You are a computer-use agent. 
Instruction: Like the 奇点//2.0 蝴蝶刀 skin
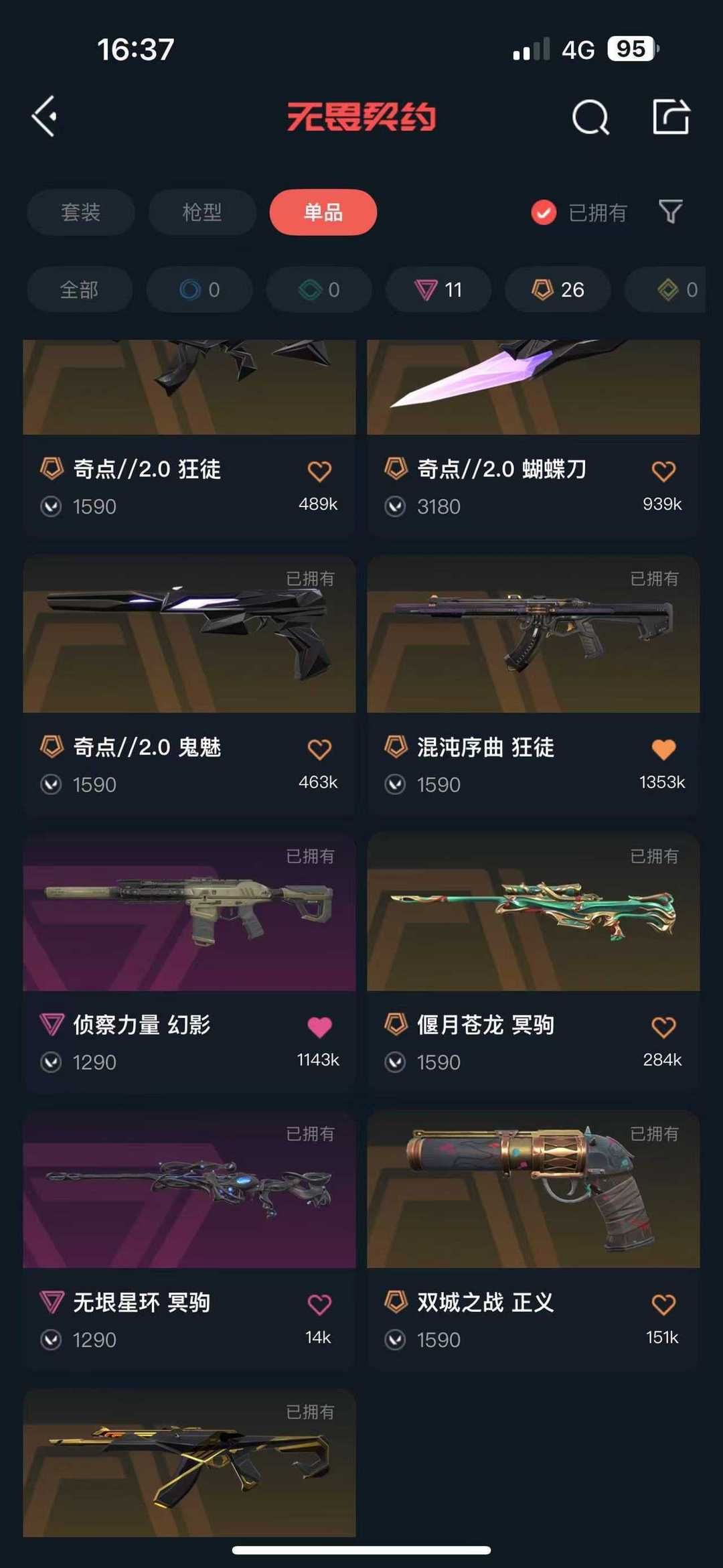pos(663,471)
